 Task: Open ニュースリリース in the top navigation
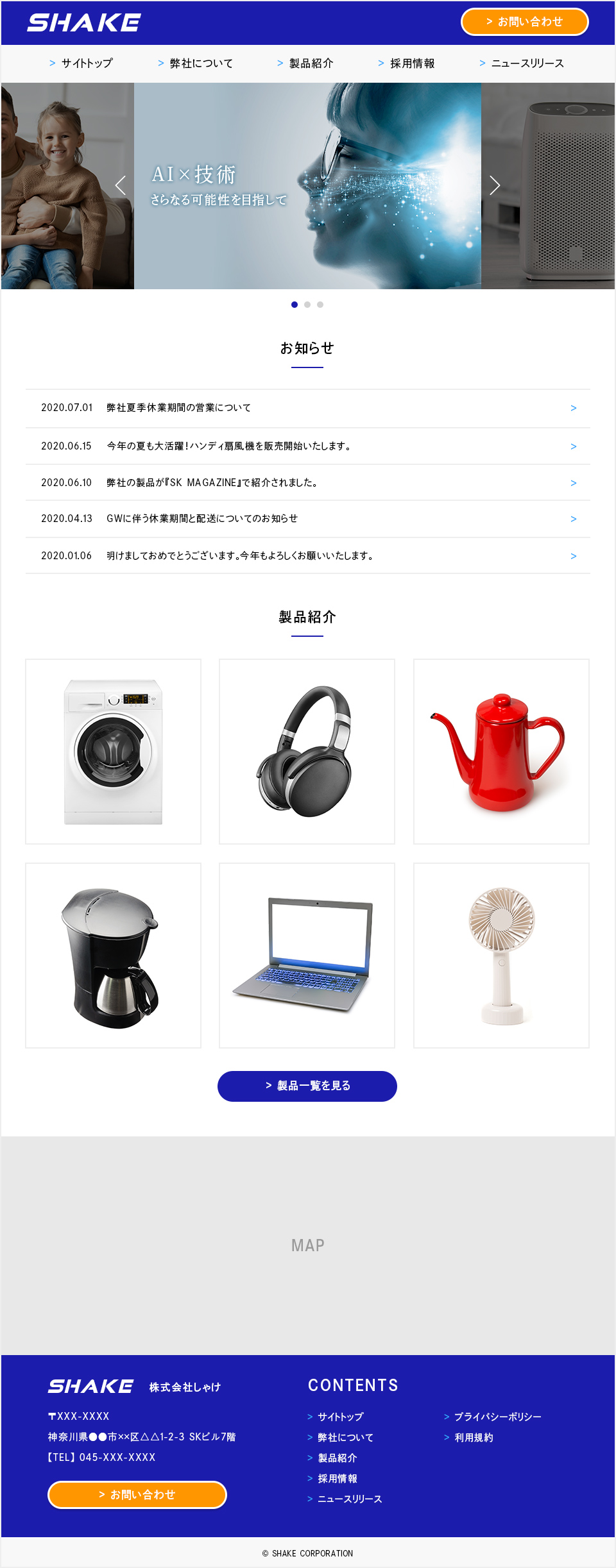[522, 63]
